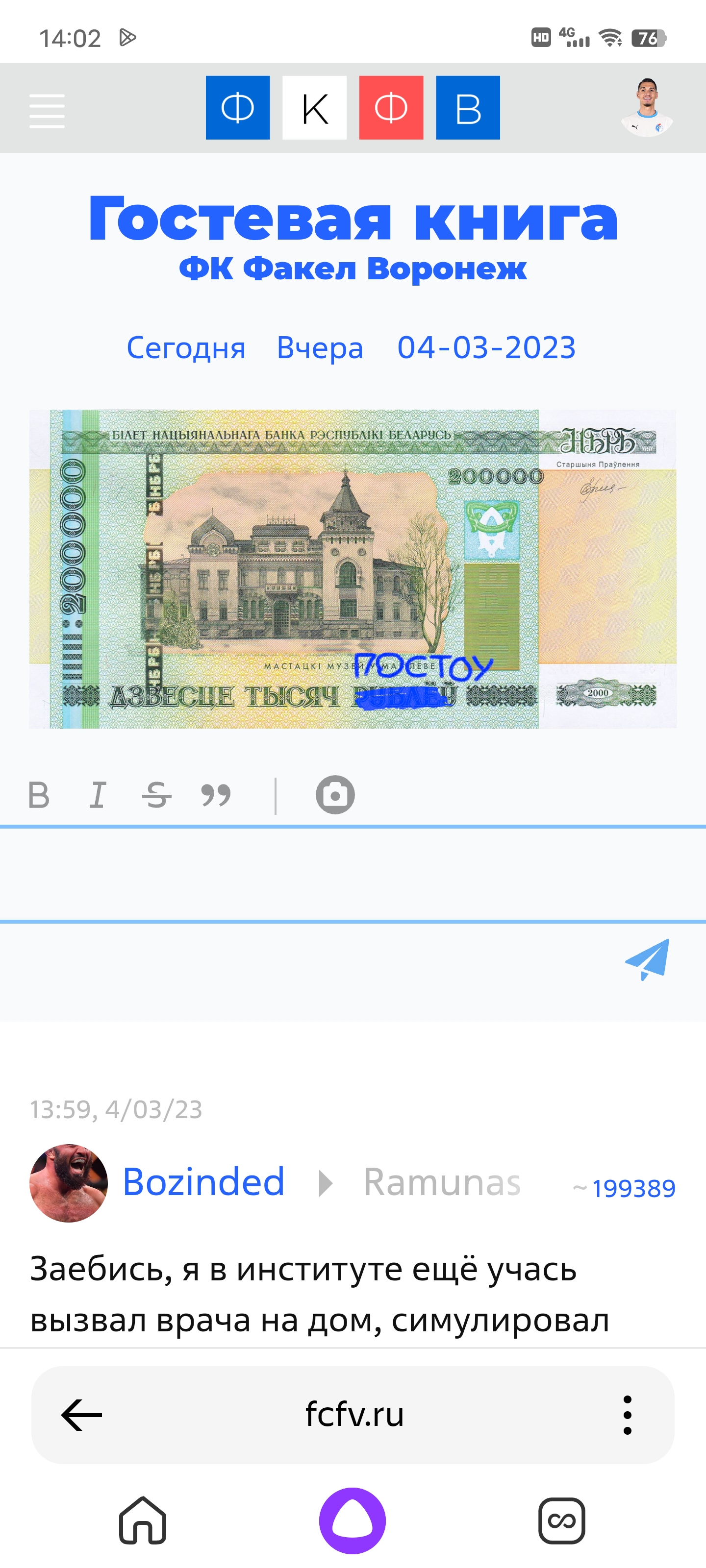The image size is (706, 1568).
Task: Go to the ФКФВ site logo
Action: point(353,108)
